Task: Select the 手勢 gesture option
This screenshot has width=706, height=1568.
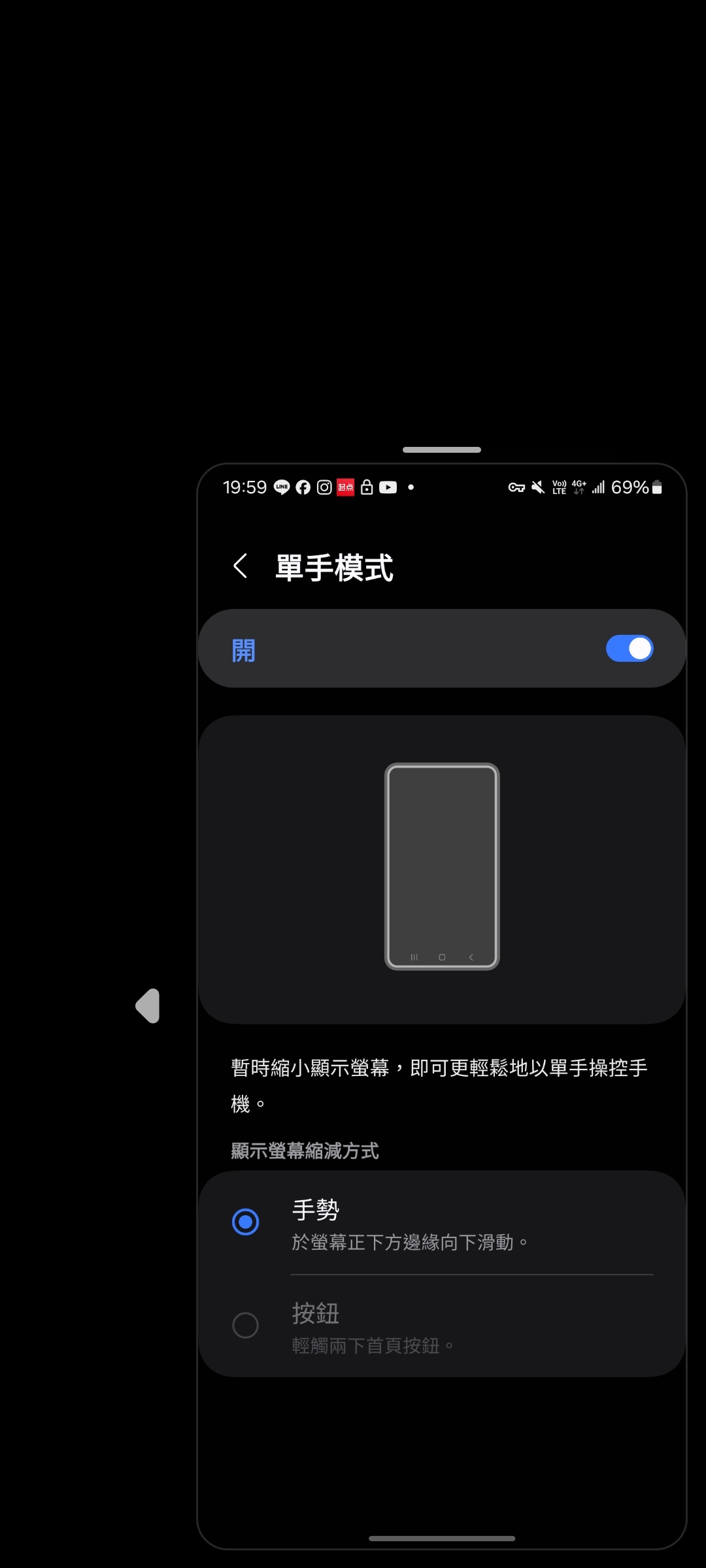Action: coord(246,1222)
